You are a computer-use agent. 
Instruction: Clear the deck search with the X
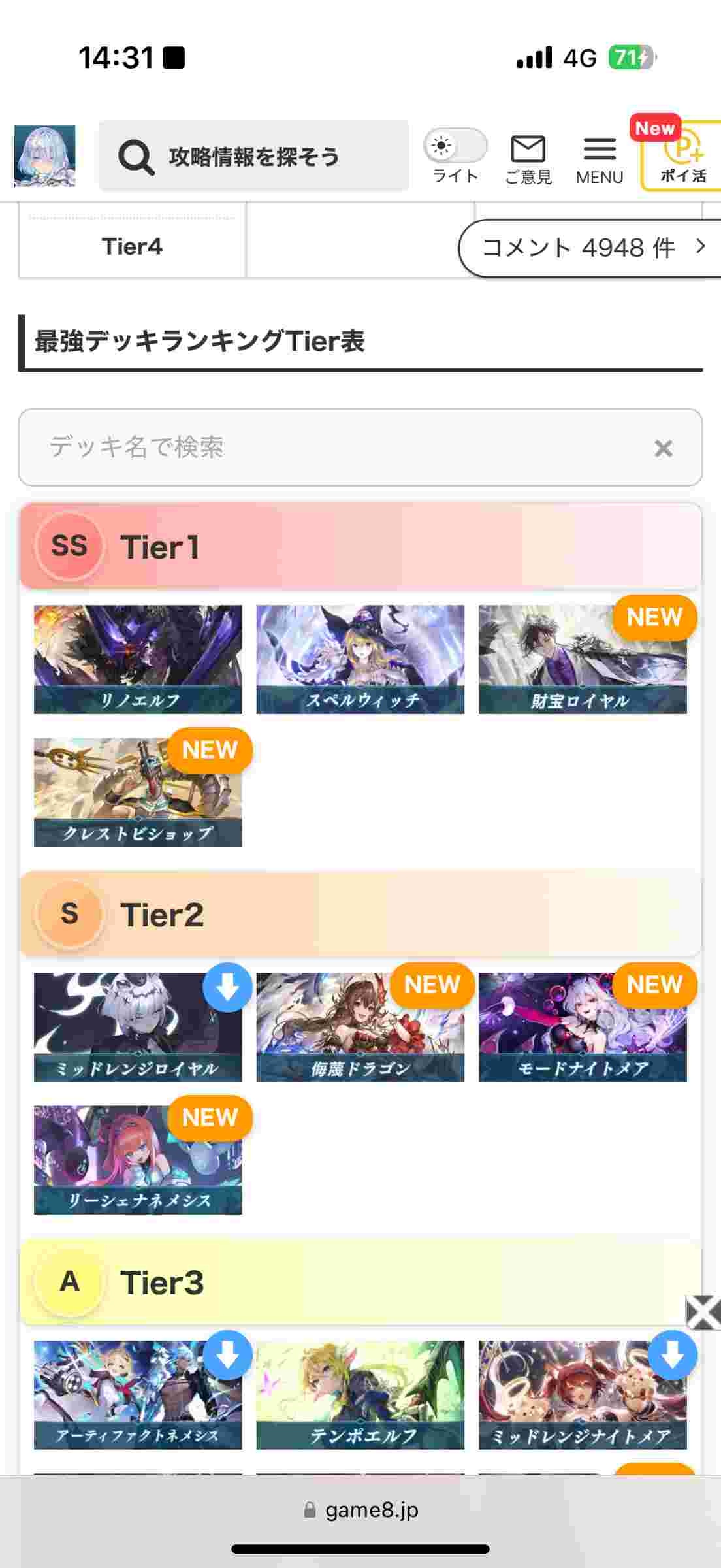pos(664,448)
